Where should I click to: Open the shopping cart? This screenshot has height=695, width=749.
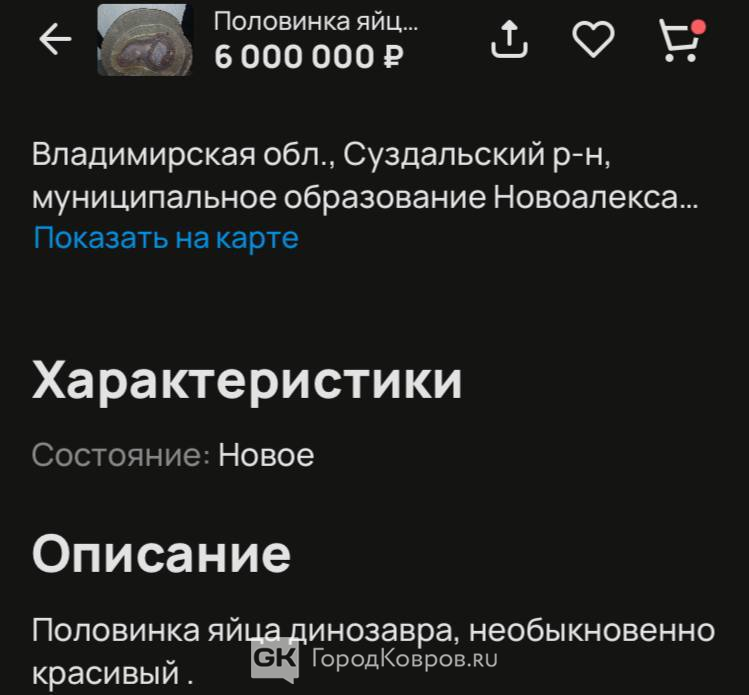681,41
